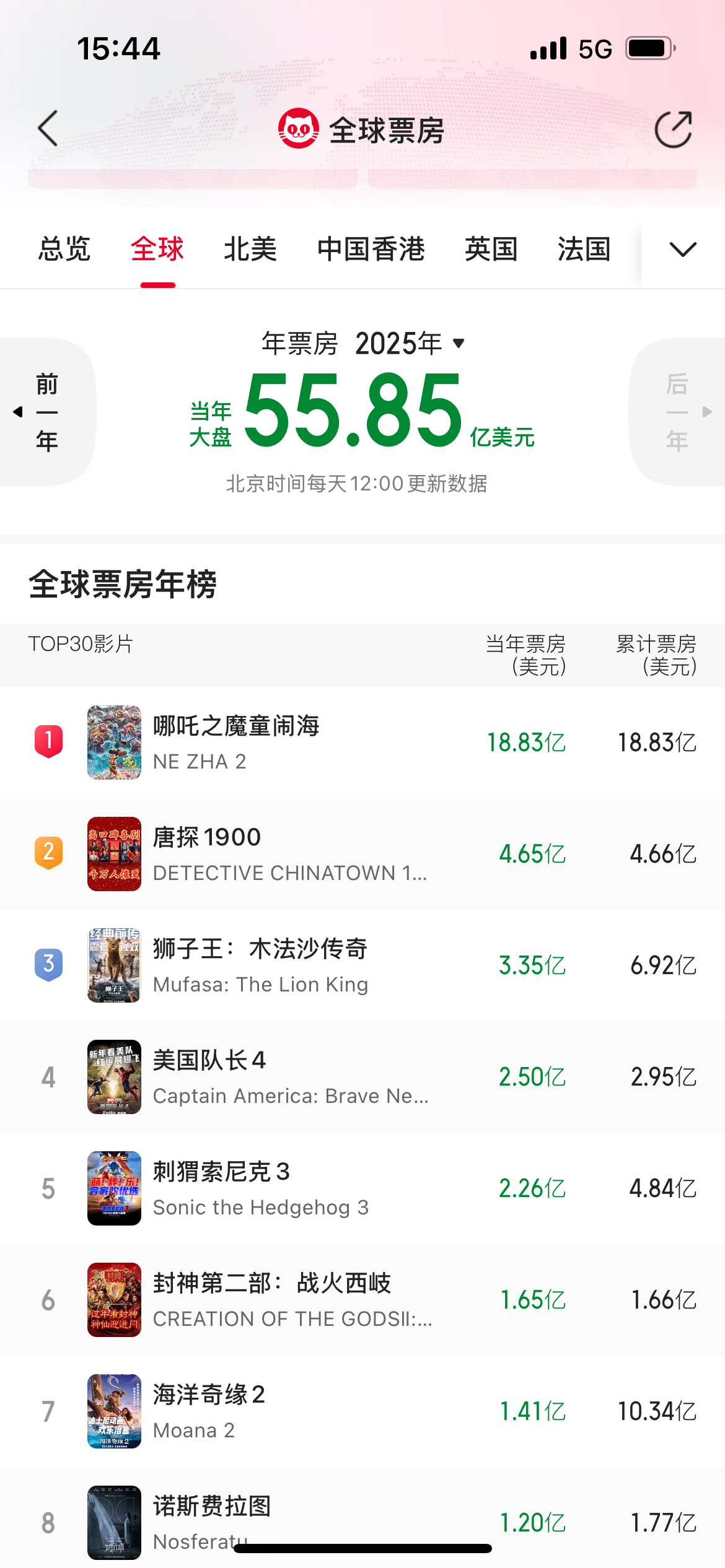Open 唐探1900 in the ranking
The width and height of the screenshot is (725, 1568).
[362, 854]
